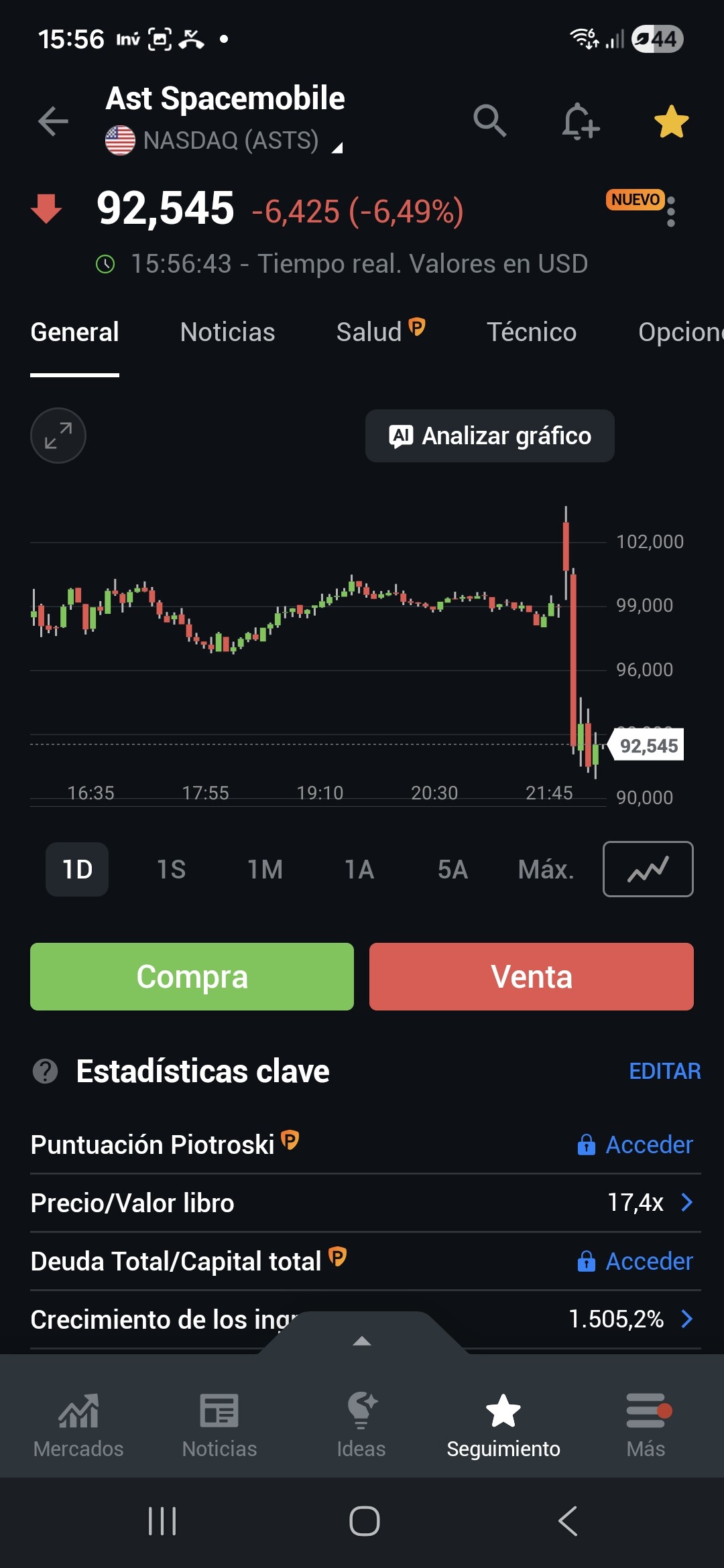The image size is (724, 1568).
Task: Add a price alert with the bell
Action: (580, 121)
